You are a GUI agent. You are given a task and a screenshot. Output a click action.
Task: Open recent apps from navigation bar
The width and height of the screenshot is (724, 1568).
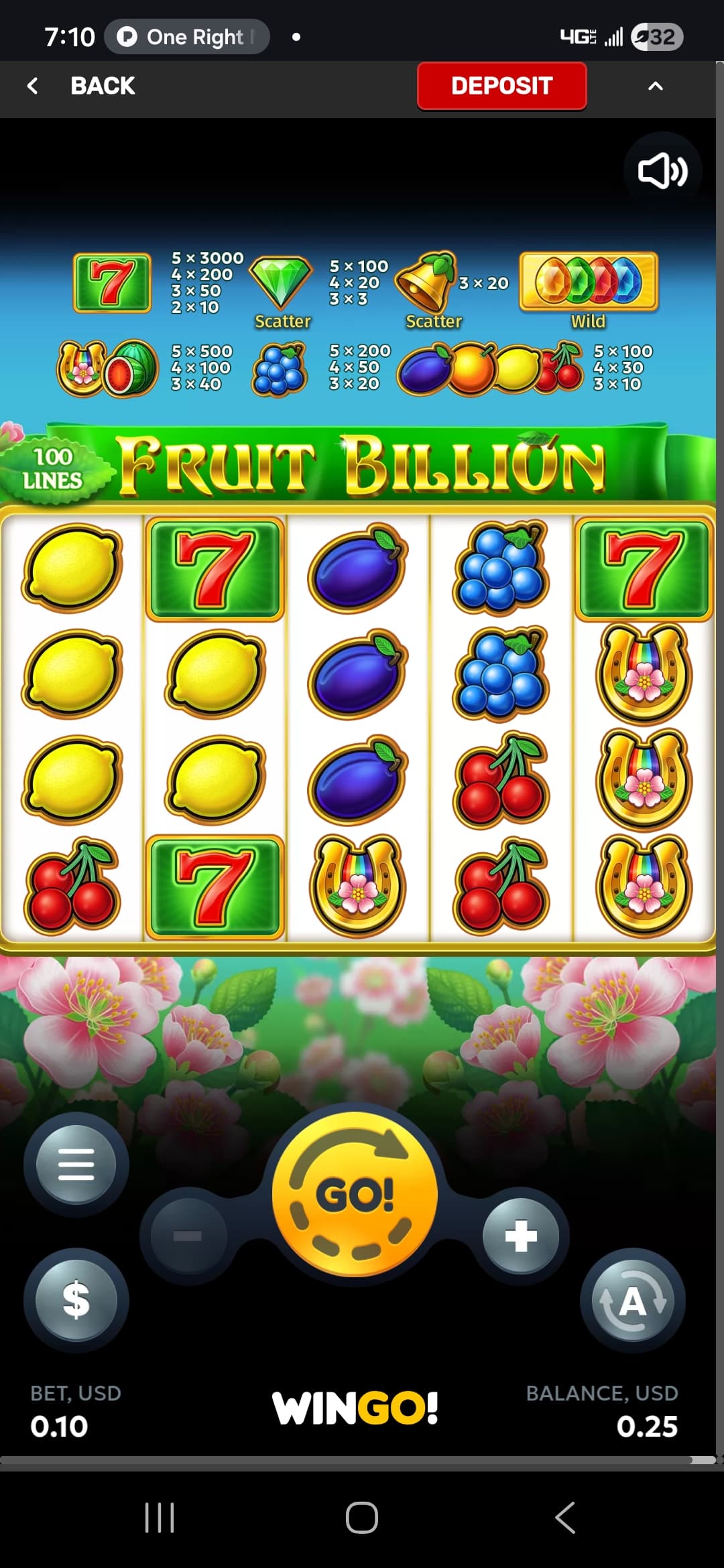160,1517
